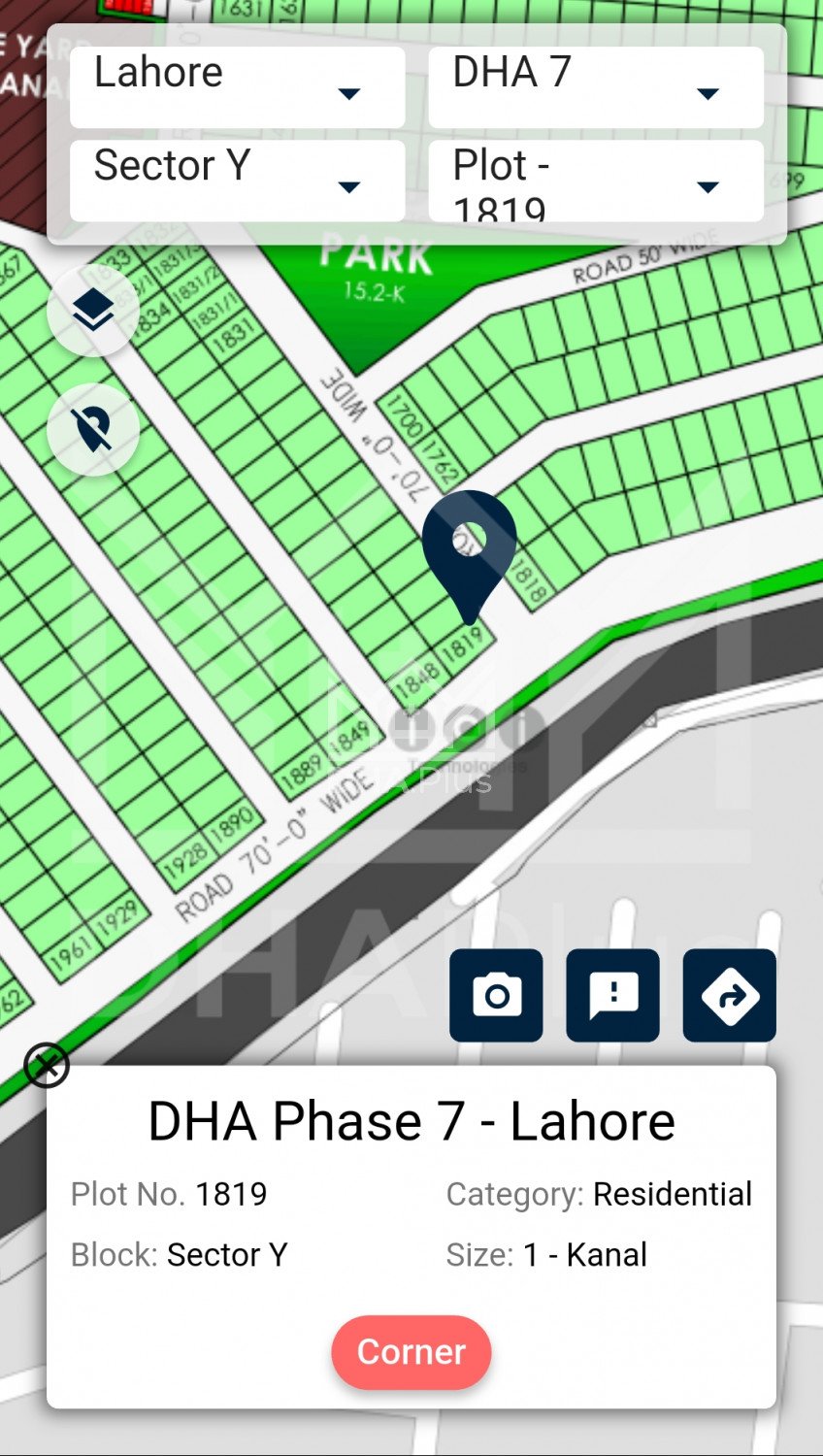Tap the map marker on plot 1819
Viewport: 823px width, 1456px height.
pos(469,544)
